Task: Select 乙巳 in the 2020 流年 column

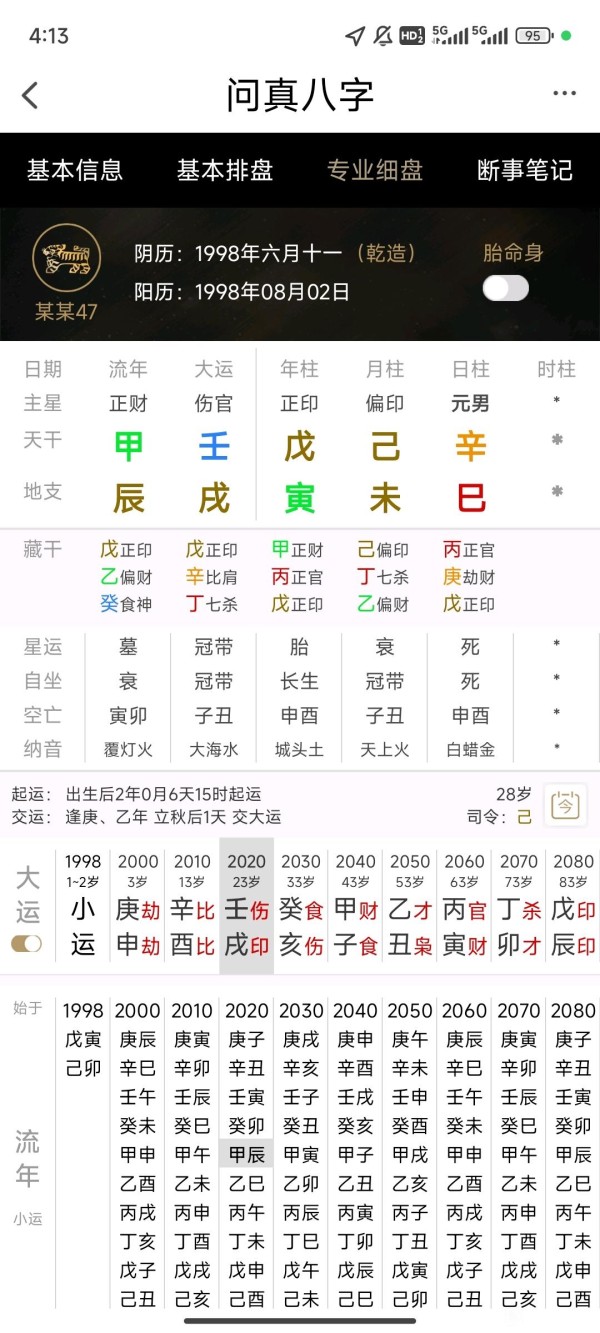Action: 247,1183
